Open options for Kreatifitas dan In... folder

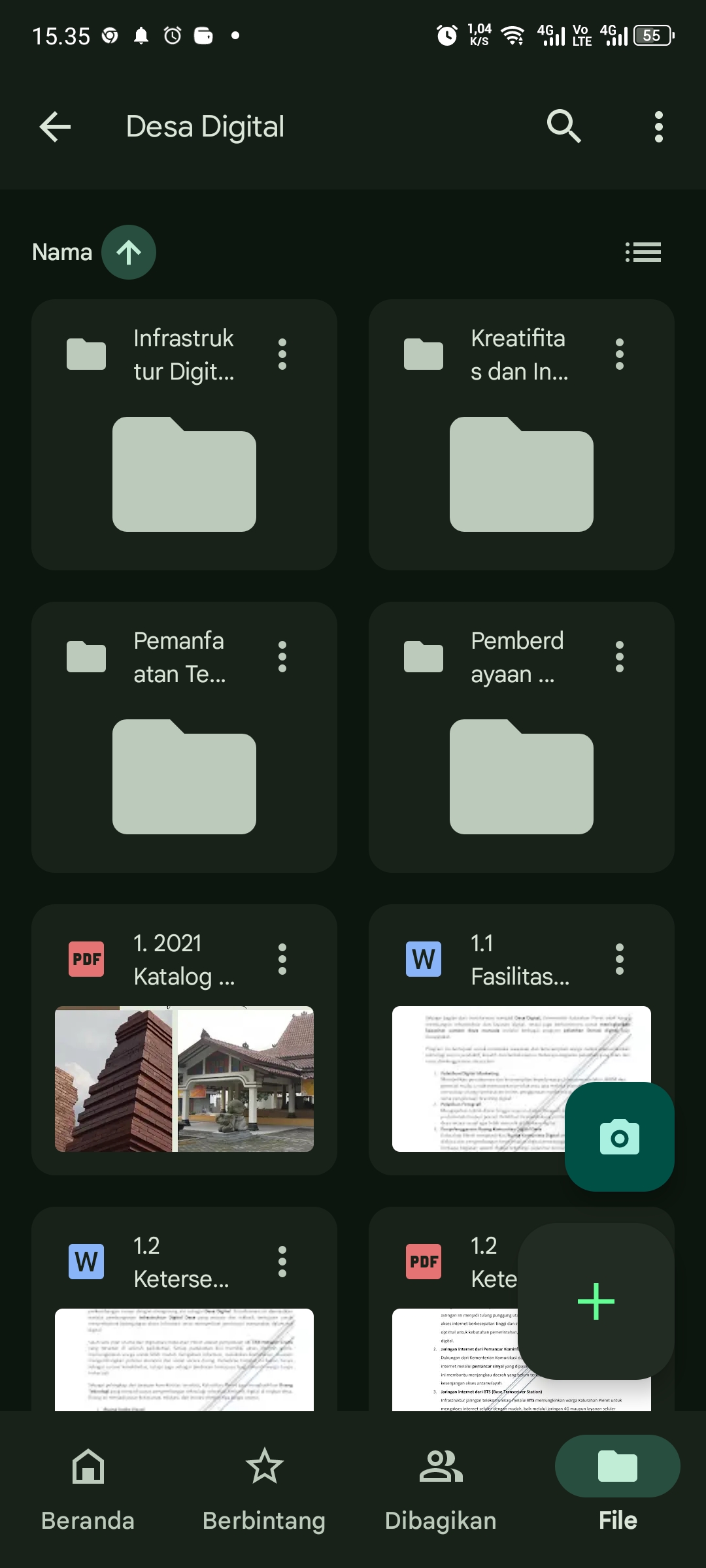pyautogui.click(x=620, y=355)
